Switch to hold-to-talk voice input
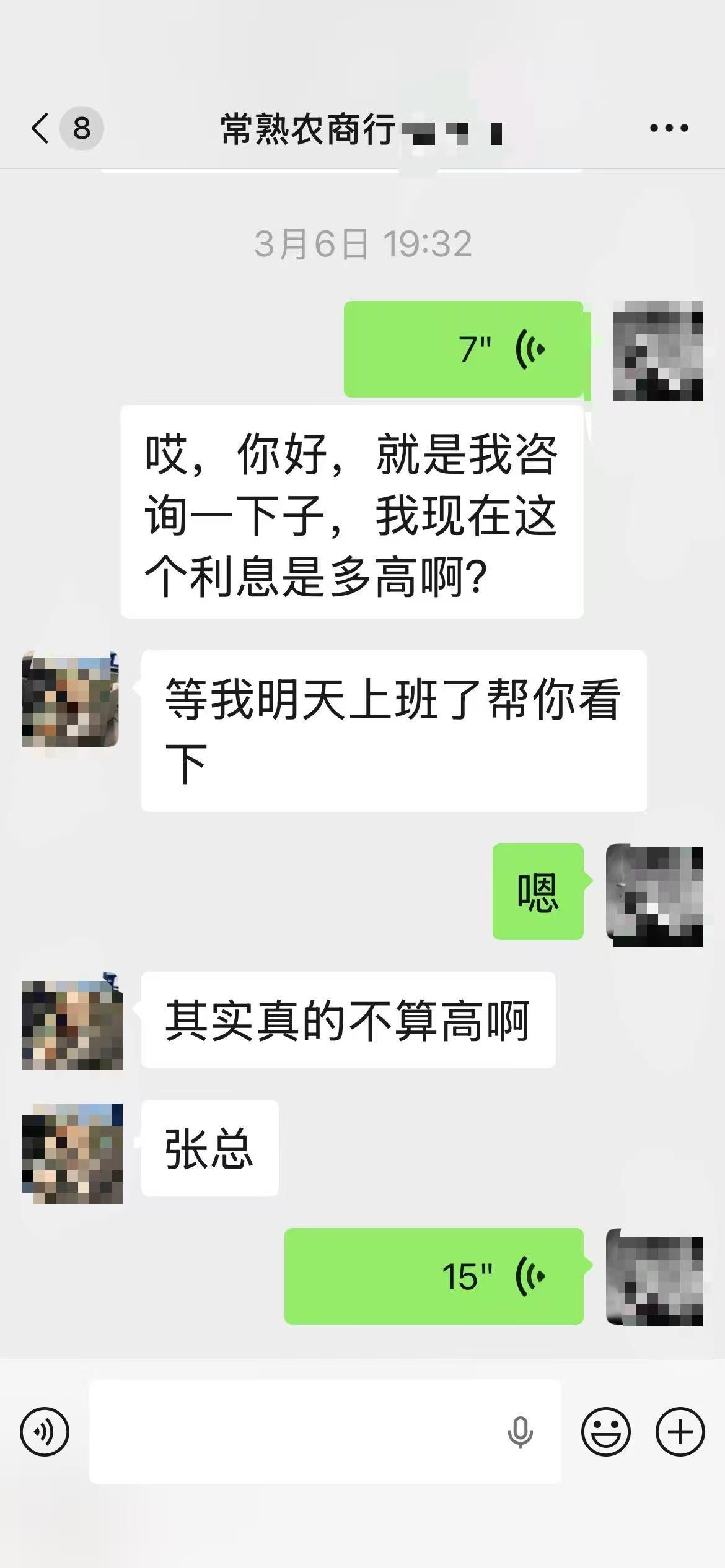Screen dimensions: 725x1568 45,1432
